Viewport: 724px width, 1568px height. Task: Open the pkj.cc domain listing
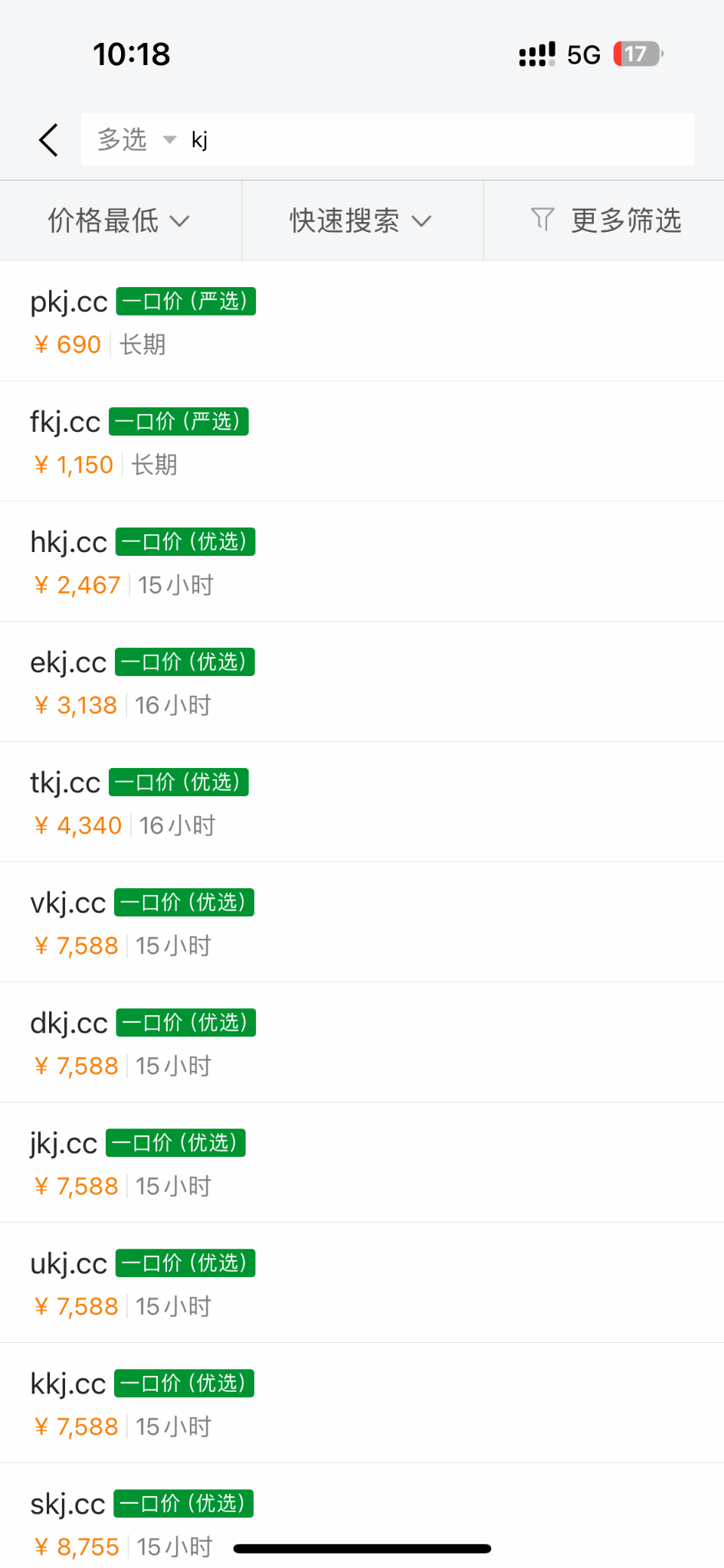pos(362,322)
